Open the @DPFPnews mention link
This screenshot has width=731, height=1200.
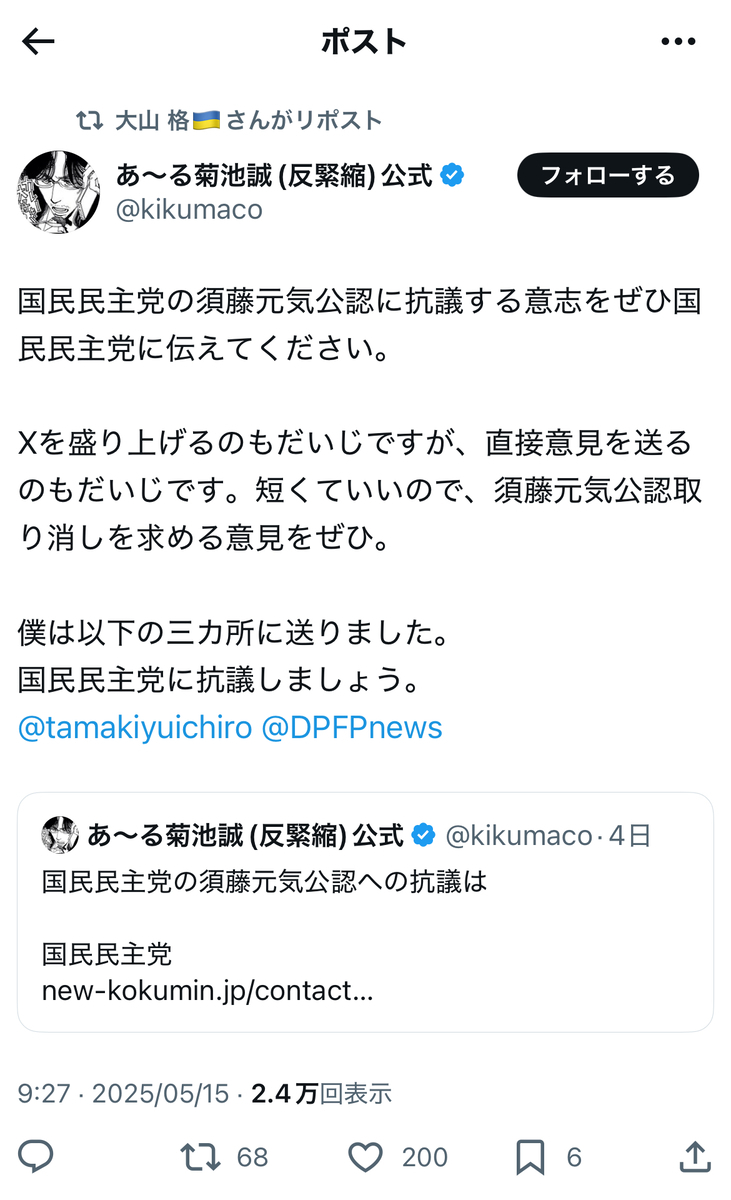tap(351, 727)
